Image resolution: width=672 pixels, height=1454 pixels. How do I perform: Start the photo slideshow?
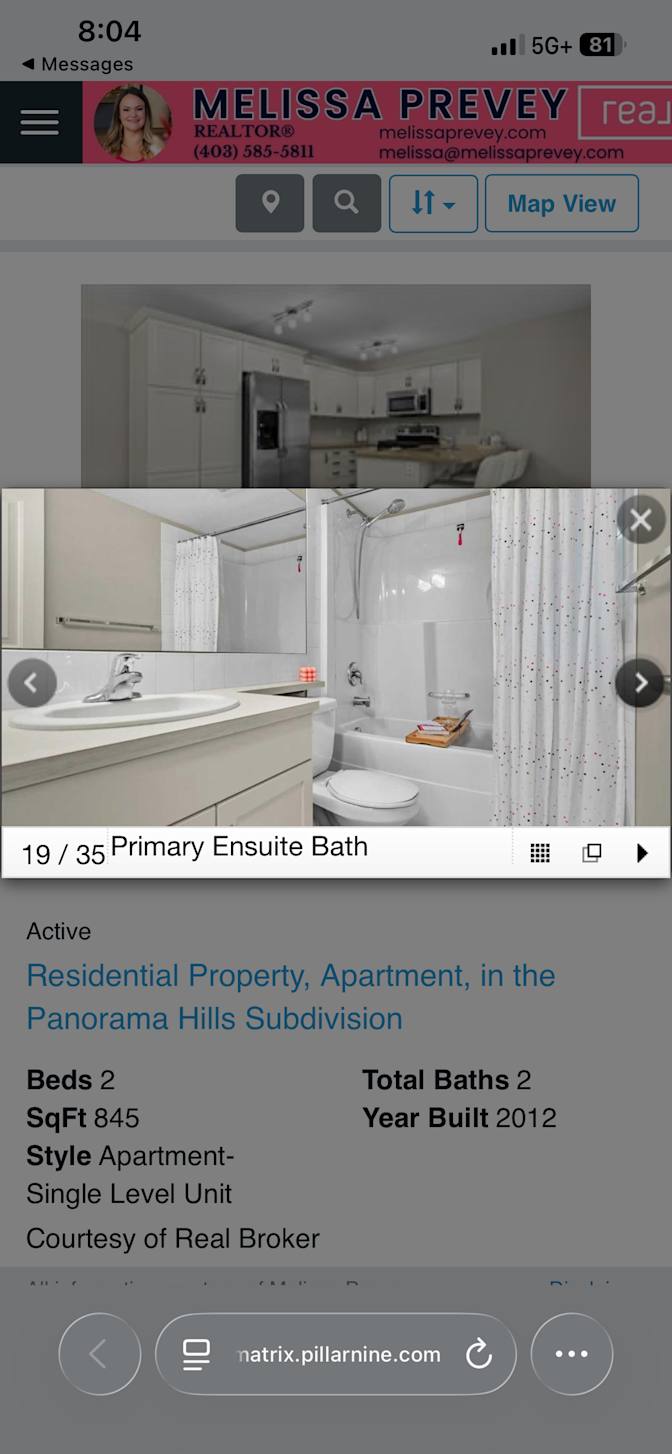(x=642, y=853)
